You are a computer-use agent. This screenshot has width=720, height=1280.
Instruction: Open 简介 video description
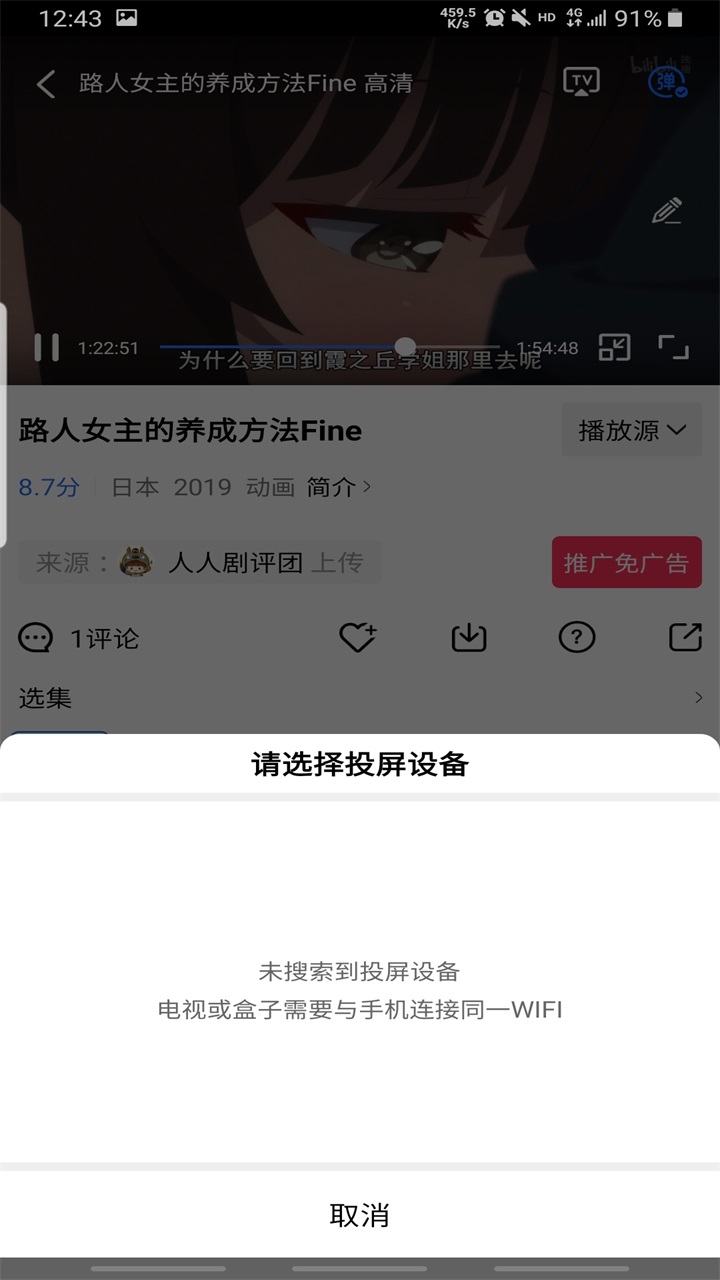(x=339, y=487)
